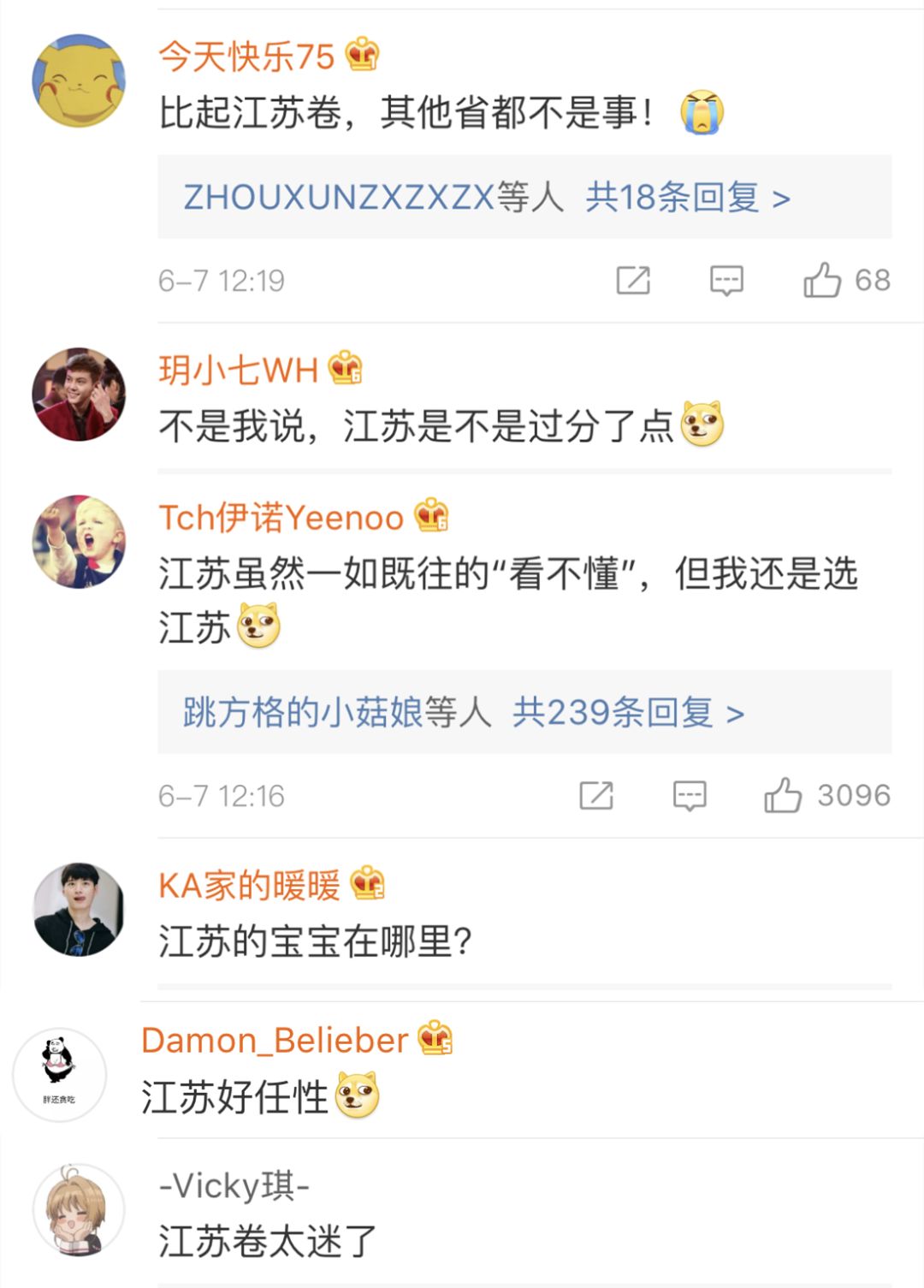Open 今天快乐75's profile avatar
Image resolution: width=924 pixels, height=1288 pixels.
pyautogui.click(x=79, y=80)
